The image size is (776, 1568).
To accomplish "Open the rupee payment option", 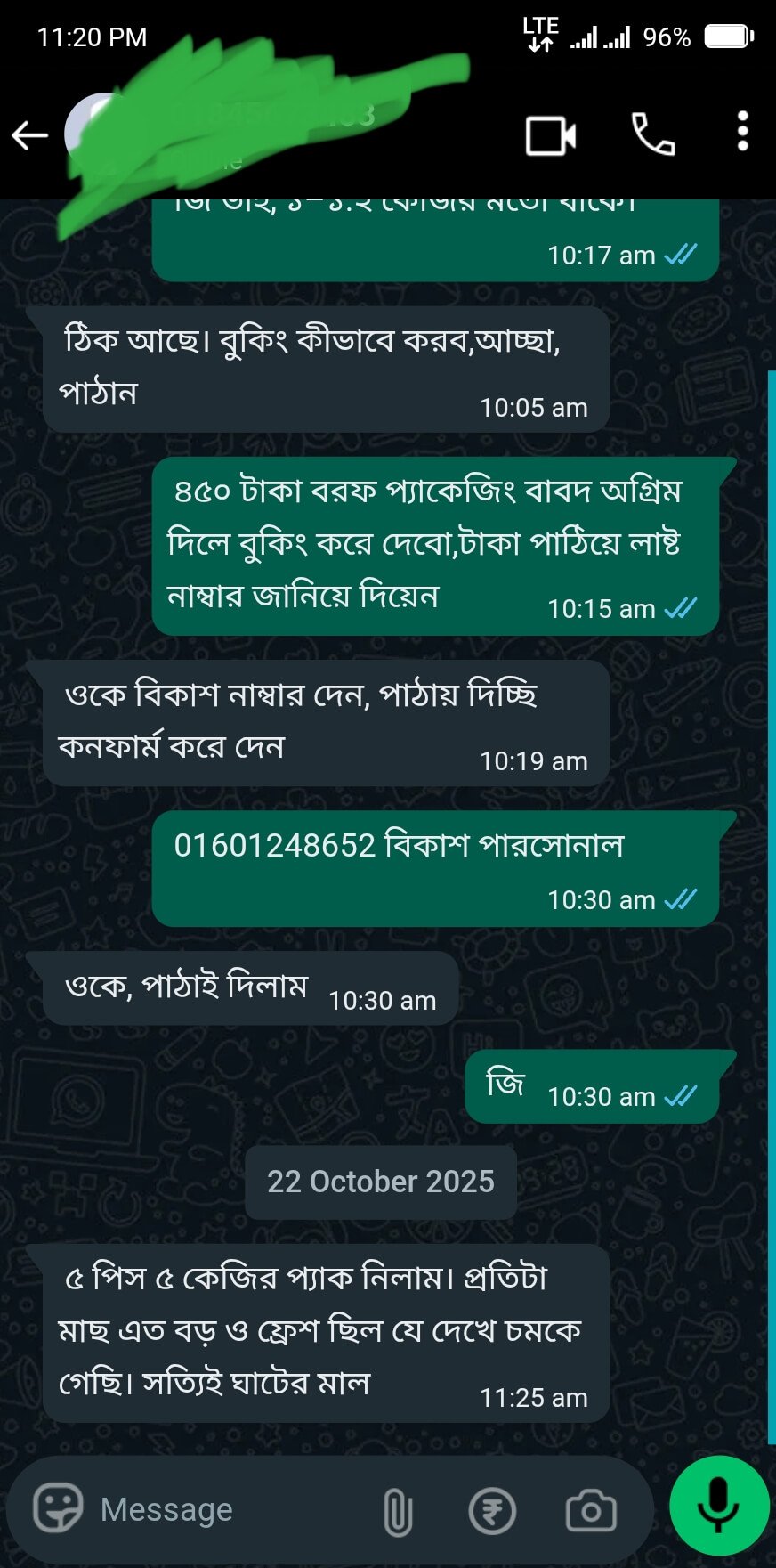I will [492, 1510].
